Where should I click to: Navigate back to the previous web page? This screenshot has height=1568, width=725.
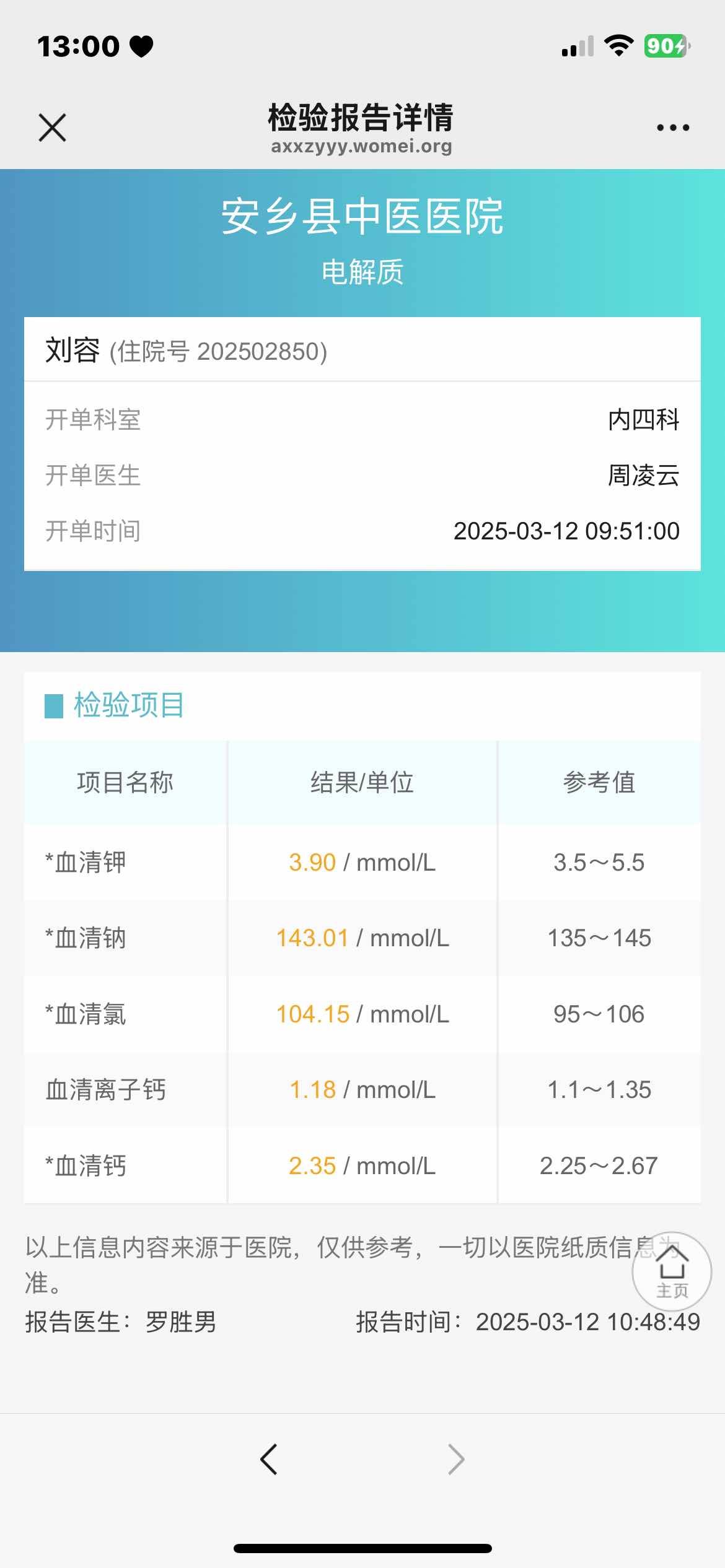(269, 1460)
